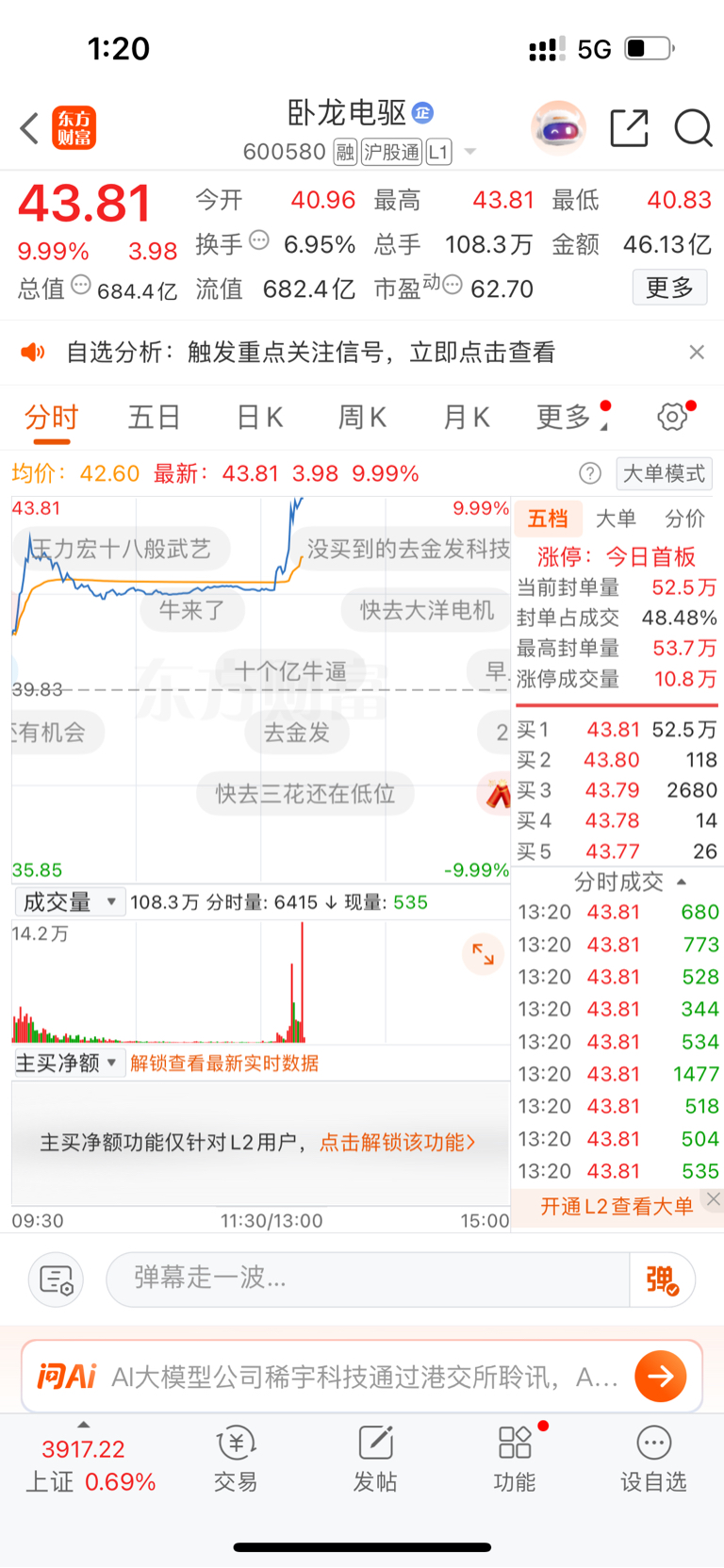Screen dimensions: 724x1568
Task: Select the 周K chart tab
Action: [362, 417]
